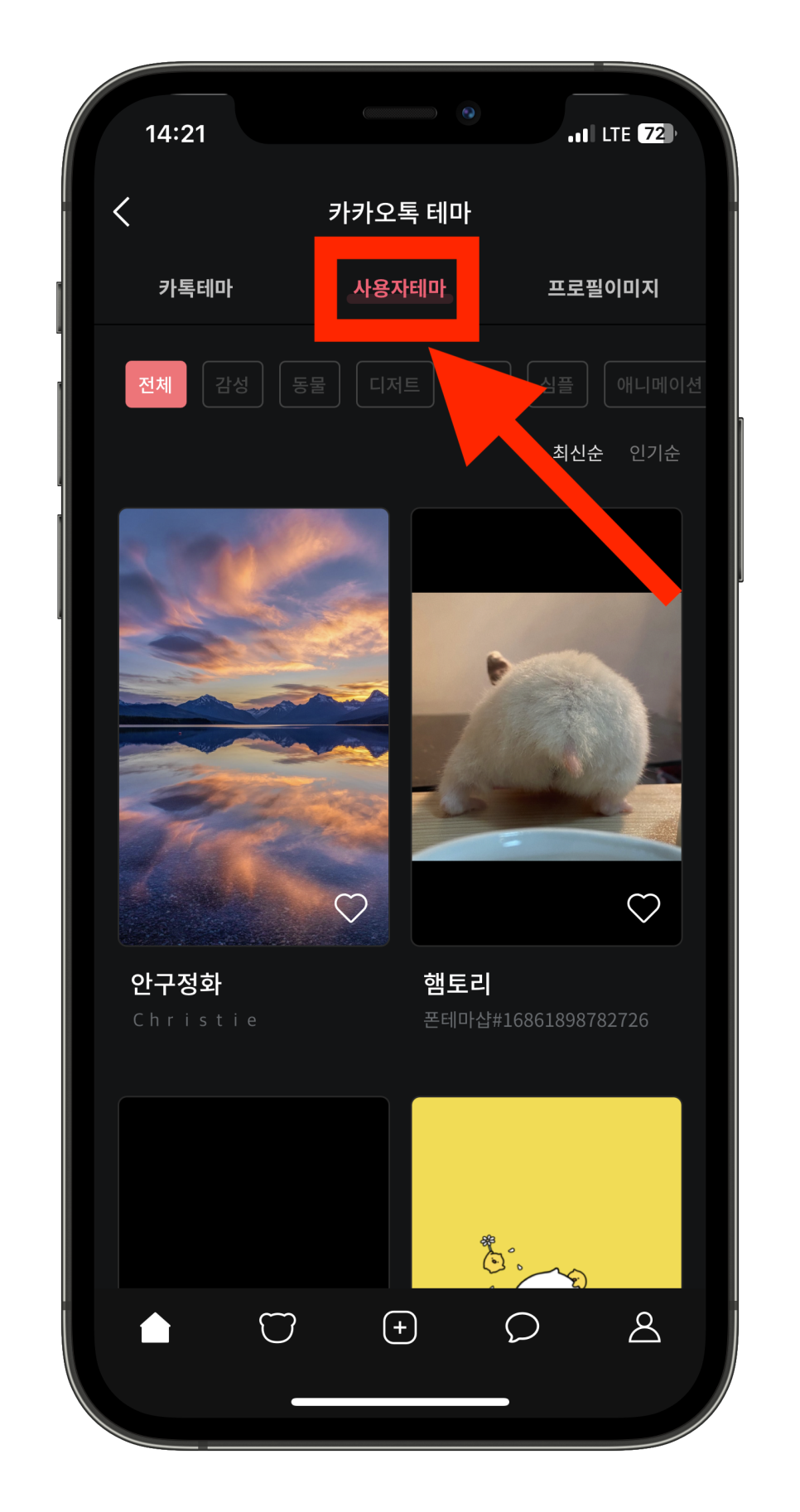The image size is (800, 1512).
Task: Like the 햄토리 theme
Action: pos(643,908)
